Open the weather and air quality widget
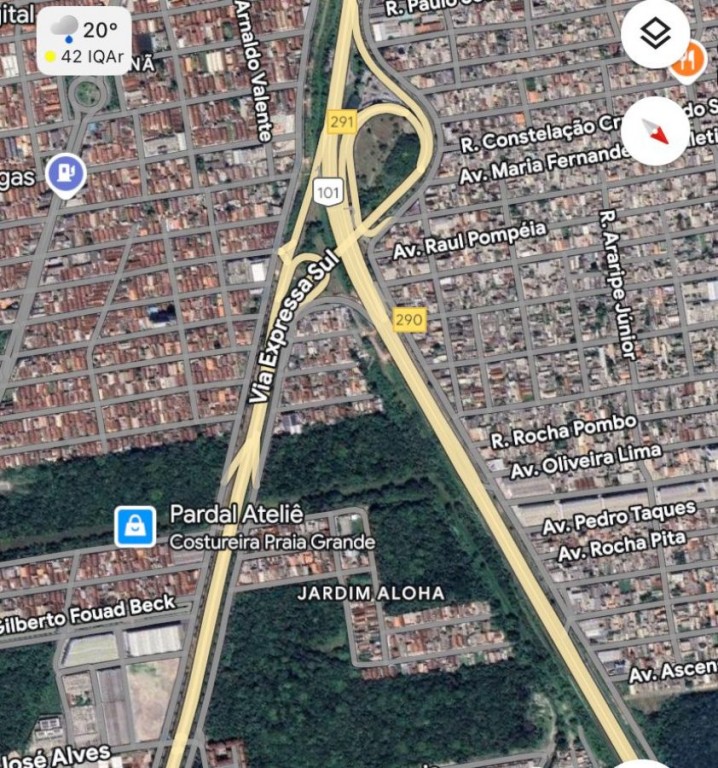Image resolution: width=718 pixels, height=768 pixels. click(84, 41)
